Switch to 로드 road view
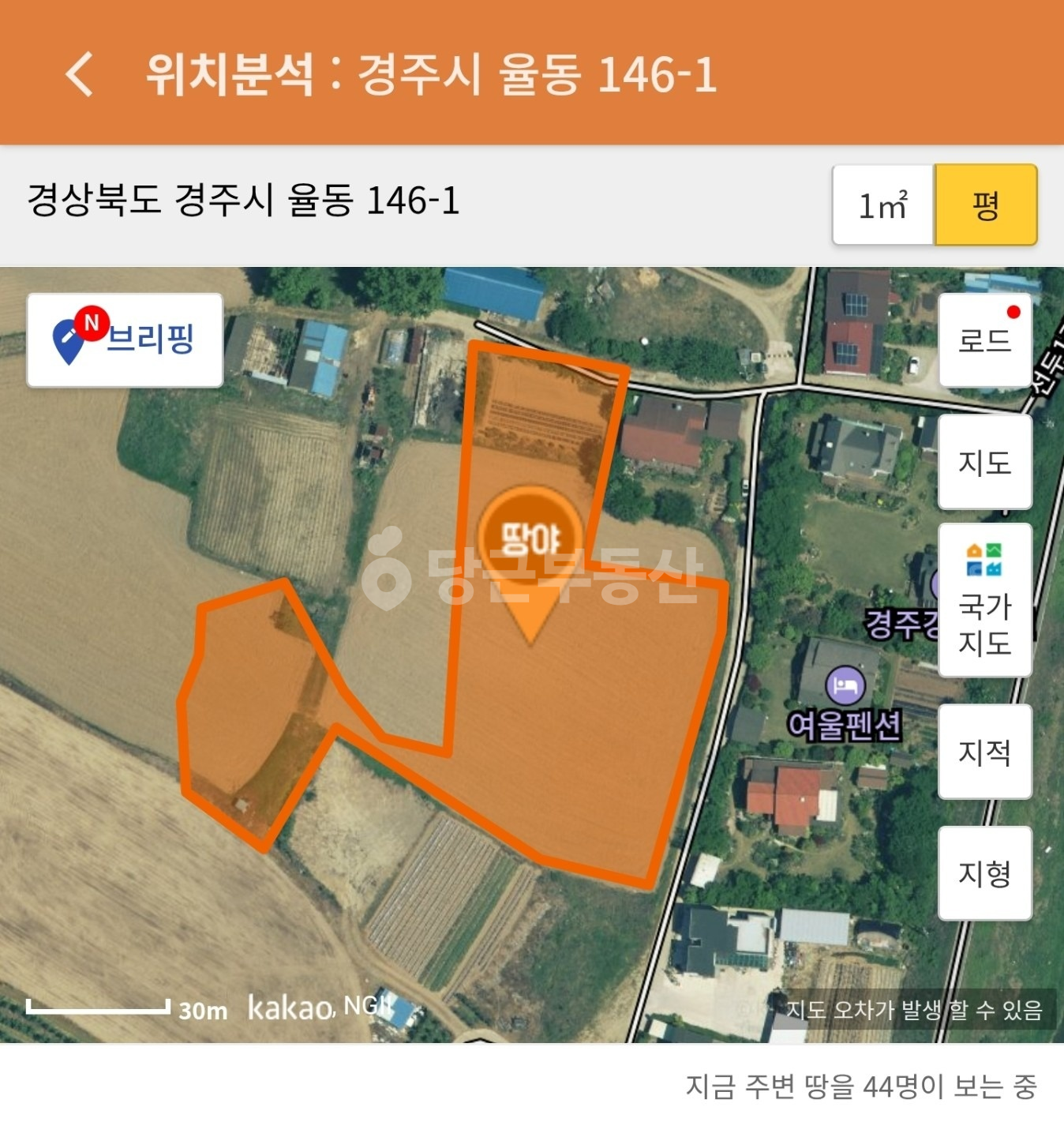This screenshot has width=1064, height=1137. (x=985, y=340)
